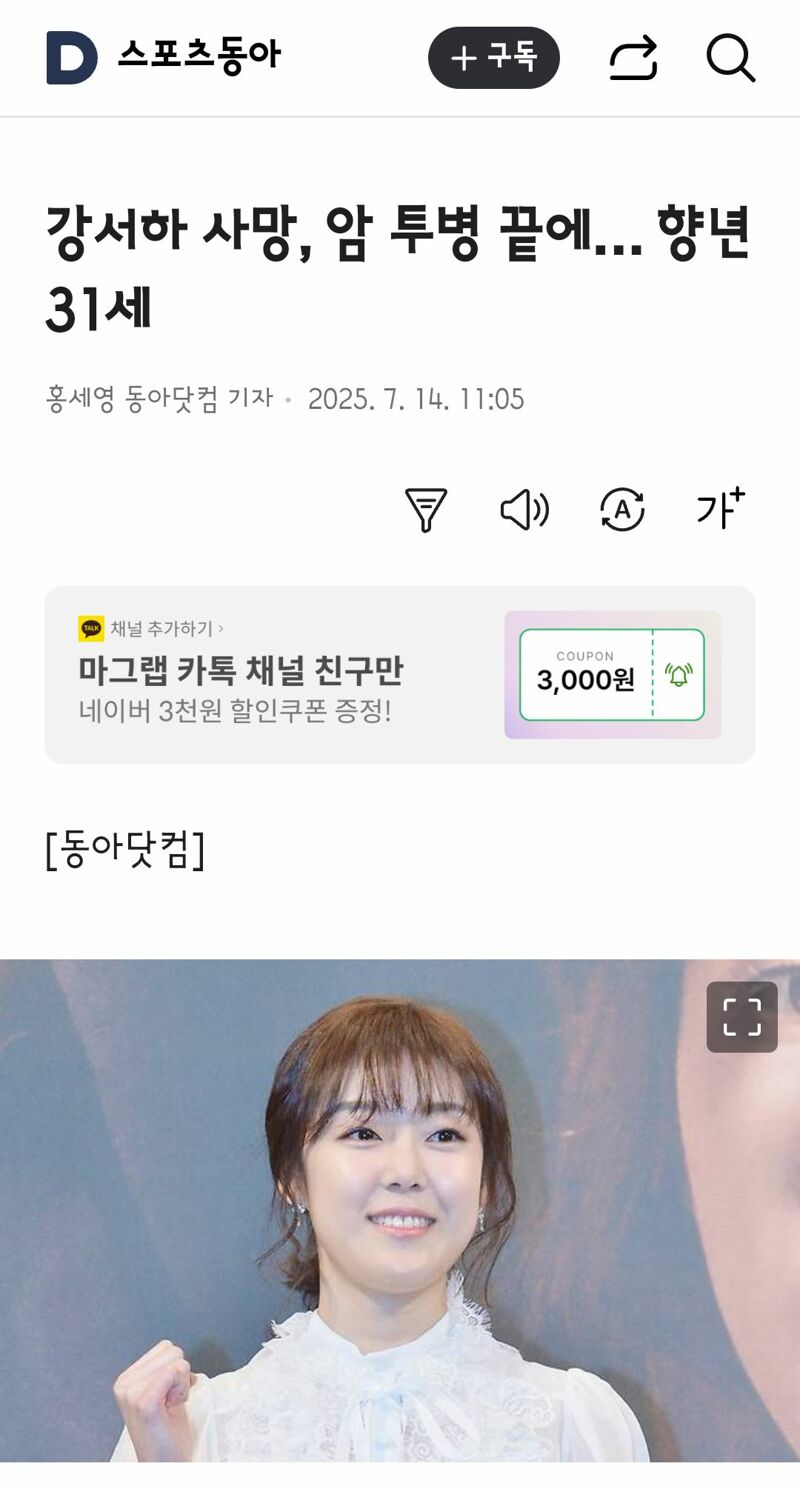Open the article summary filter icon
This screenshot has width=800, height=1492.
(x=425, y=510)
